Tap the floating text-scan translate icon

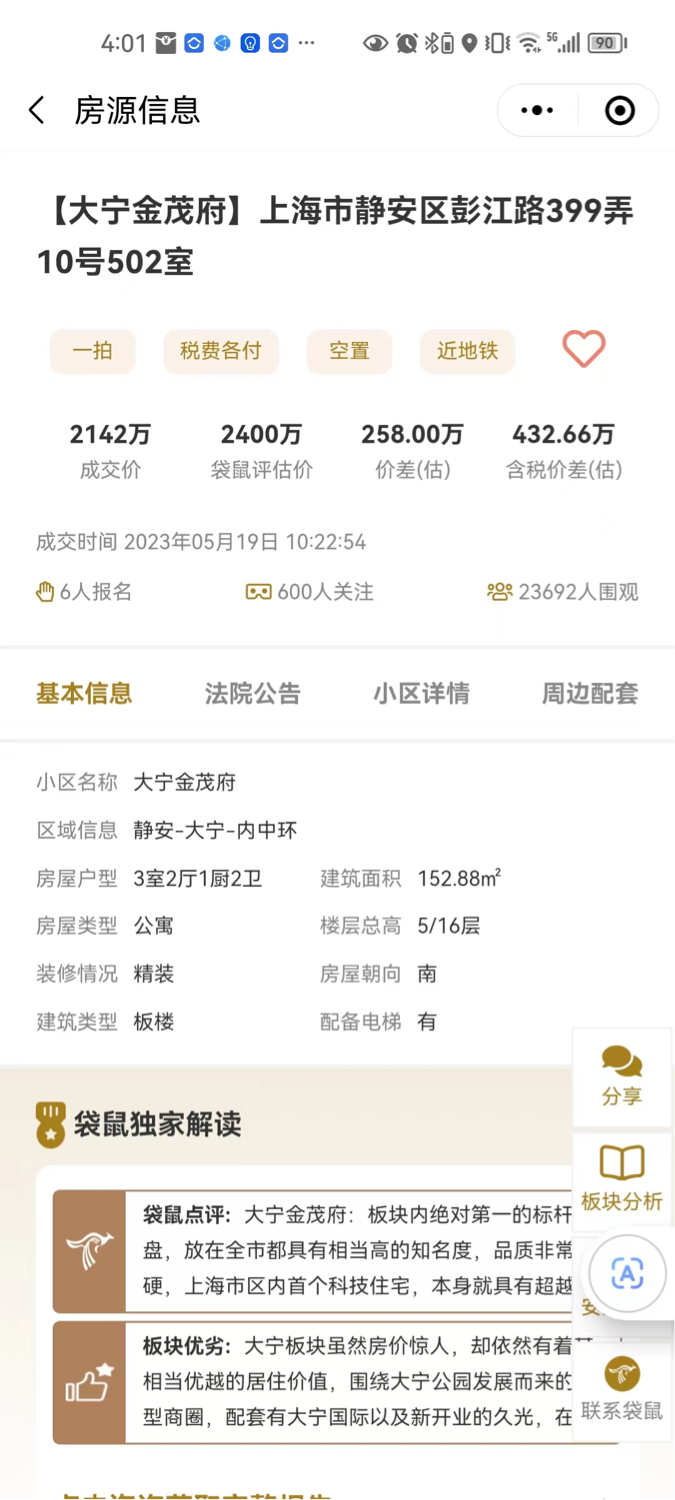[x=627, y=1274]
